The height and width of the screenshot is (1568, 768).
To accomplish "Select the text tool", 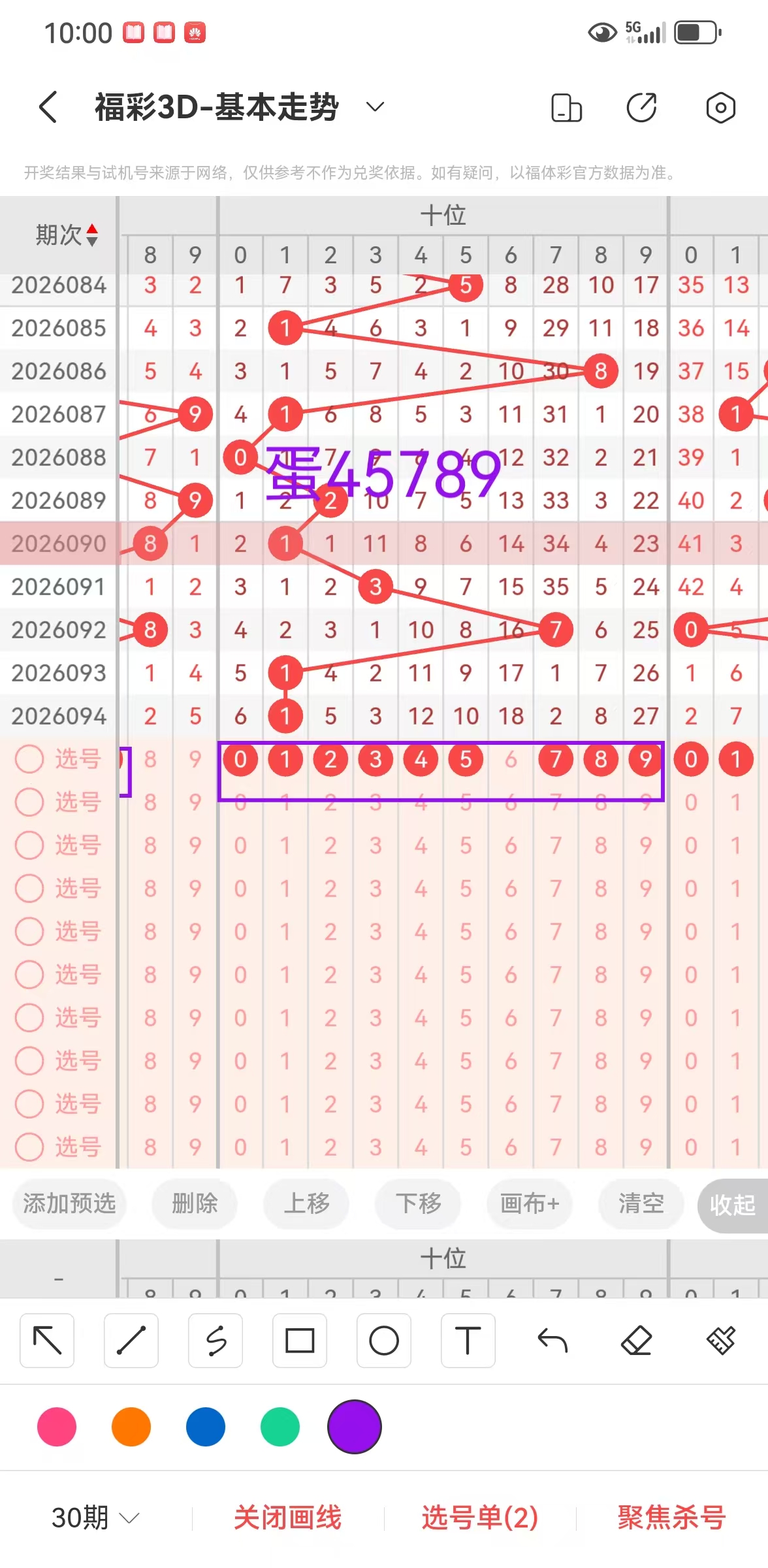I will coord(468,1341).
